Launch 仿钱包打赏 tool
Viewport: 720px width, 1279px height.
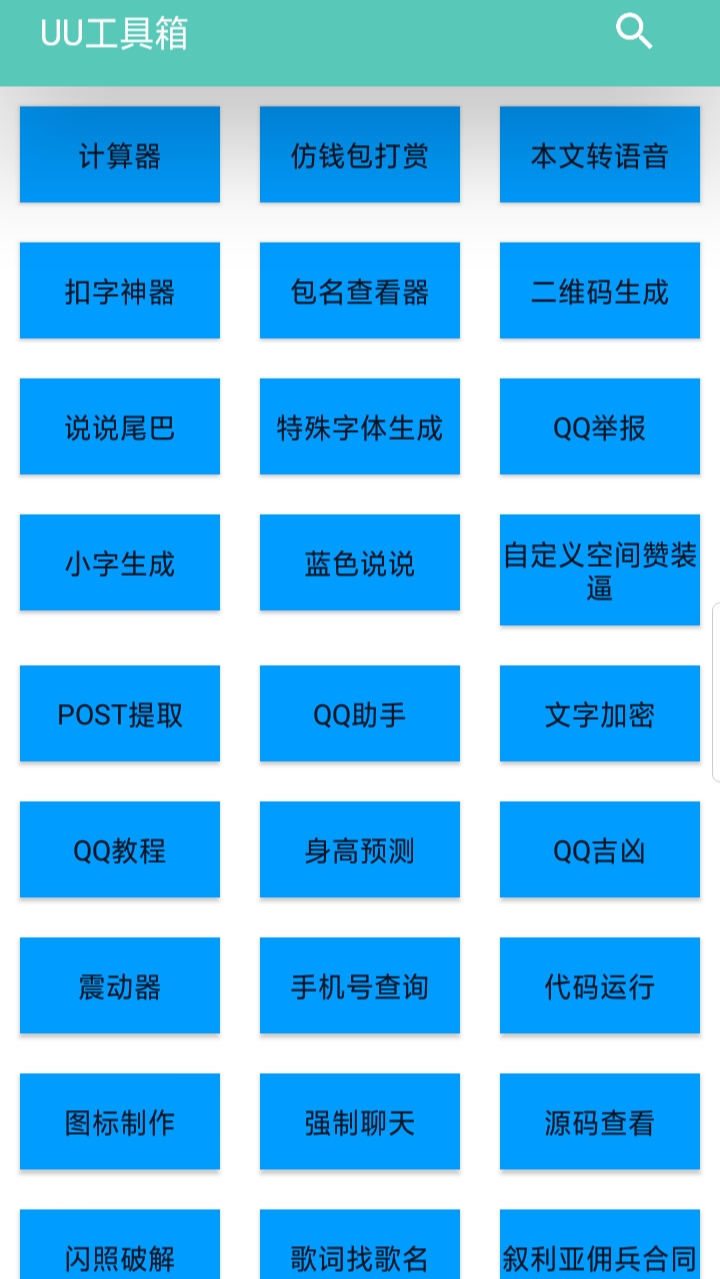[359, 155]
